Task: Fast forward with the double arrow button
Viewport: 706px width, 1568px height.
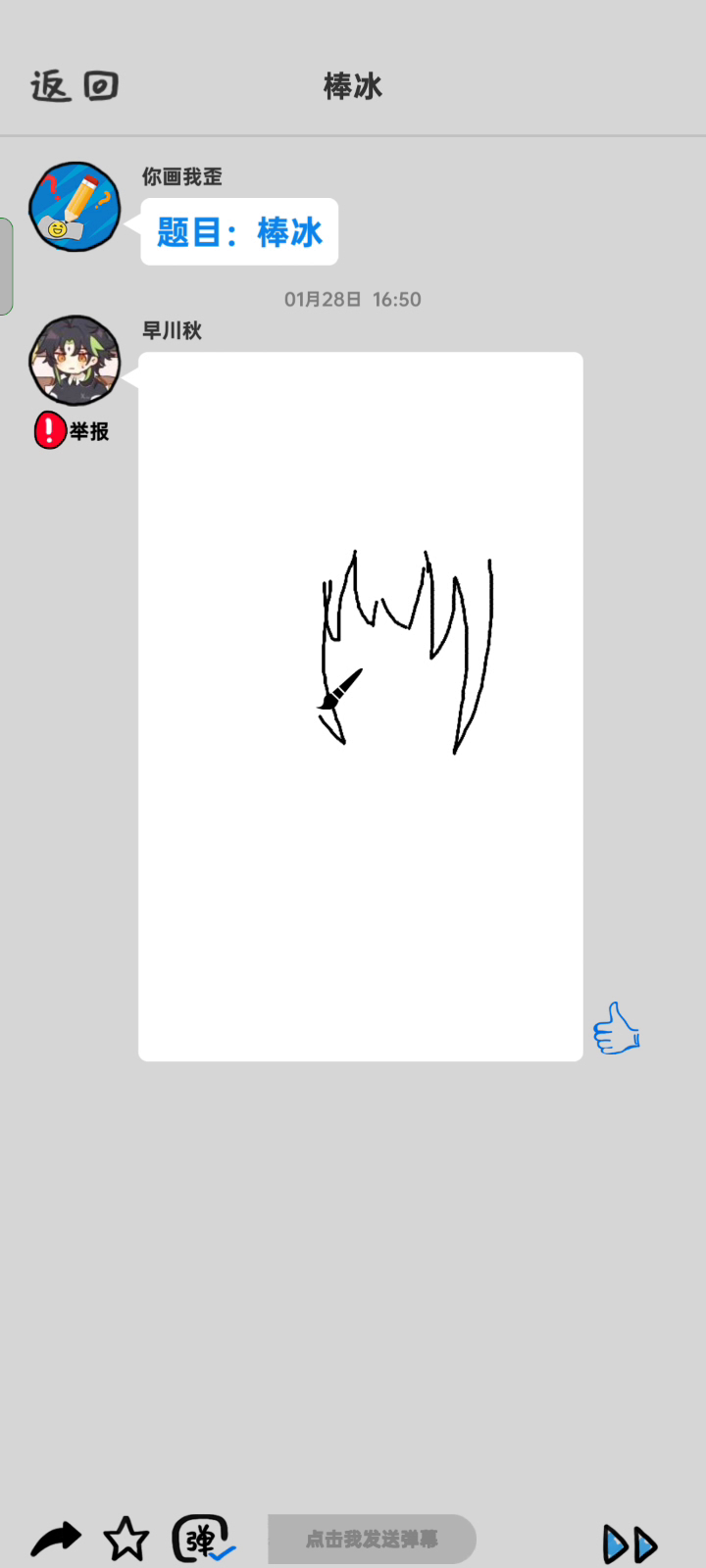Action: pos(630,1544)
